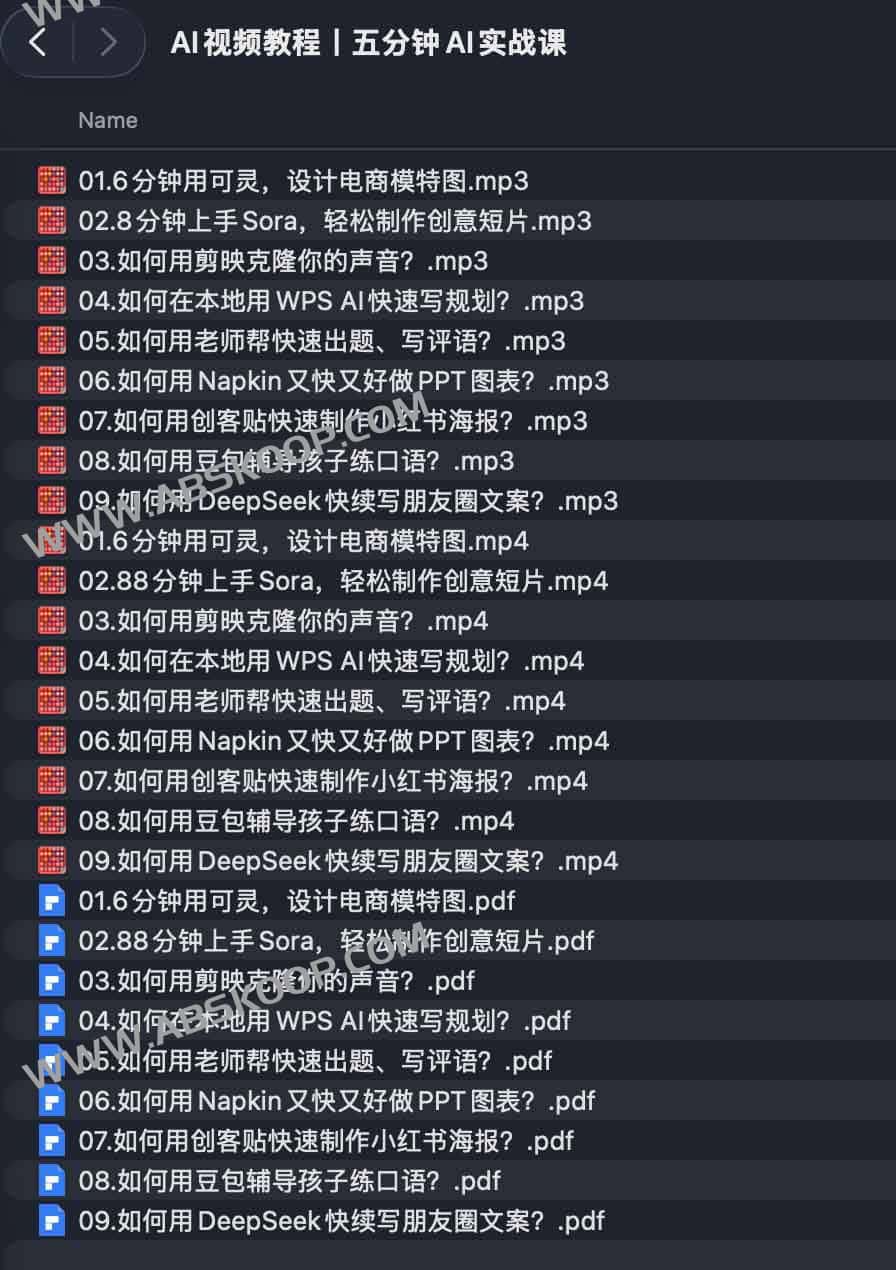896x1270 pixels.
Task: Go back to the previous folder
Action: [x=38, y=42]
